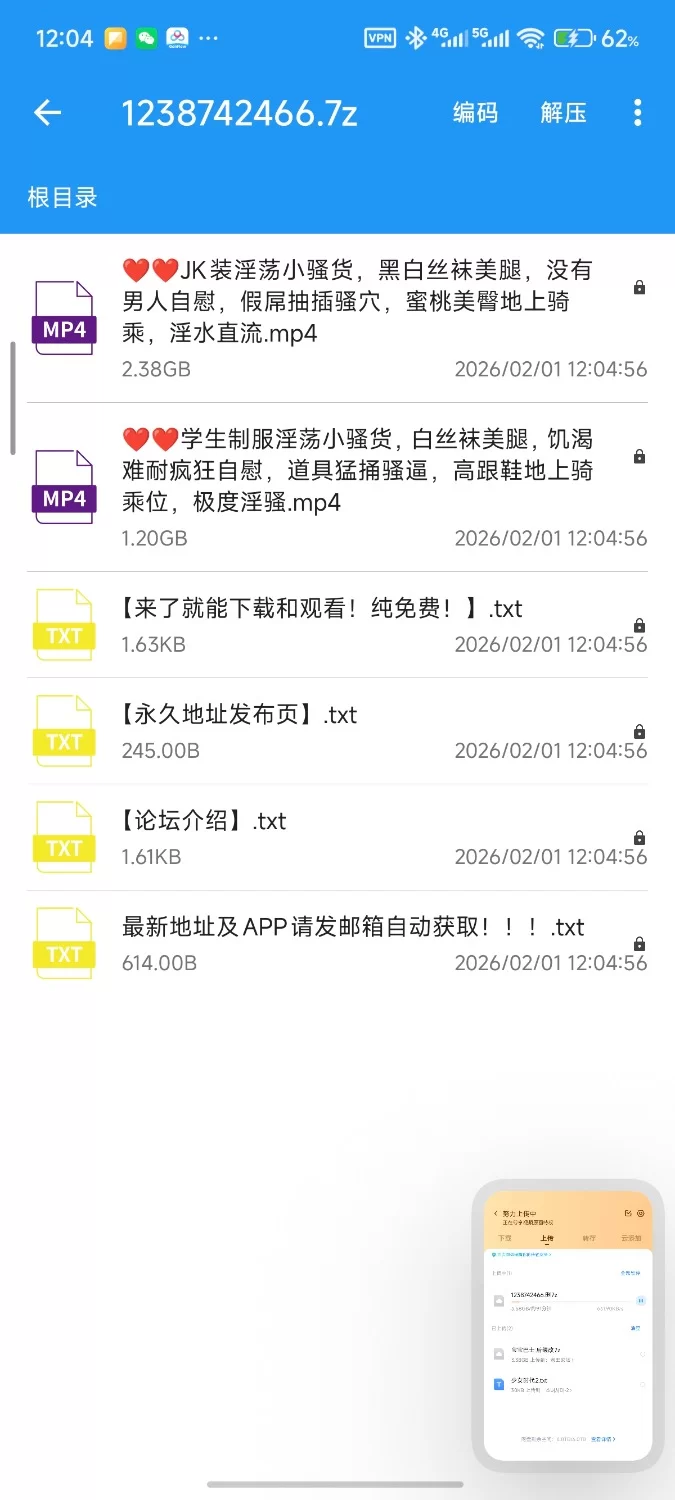Image resolution: width=675 pixels, height=1500 pixels.
Task: Open the three-dot overflow menu
Action: (x=638, y=113)
